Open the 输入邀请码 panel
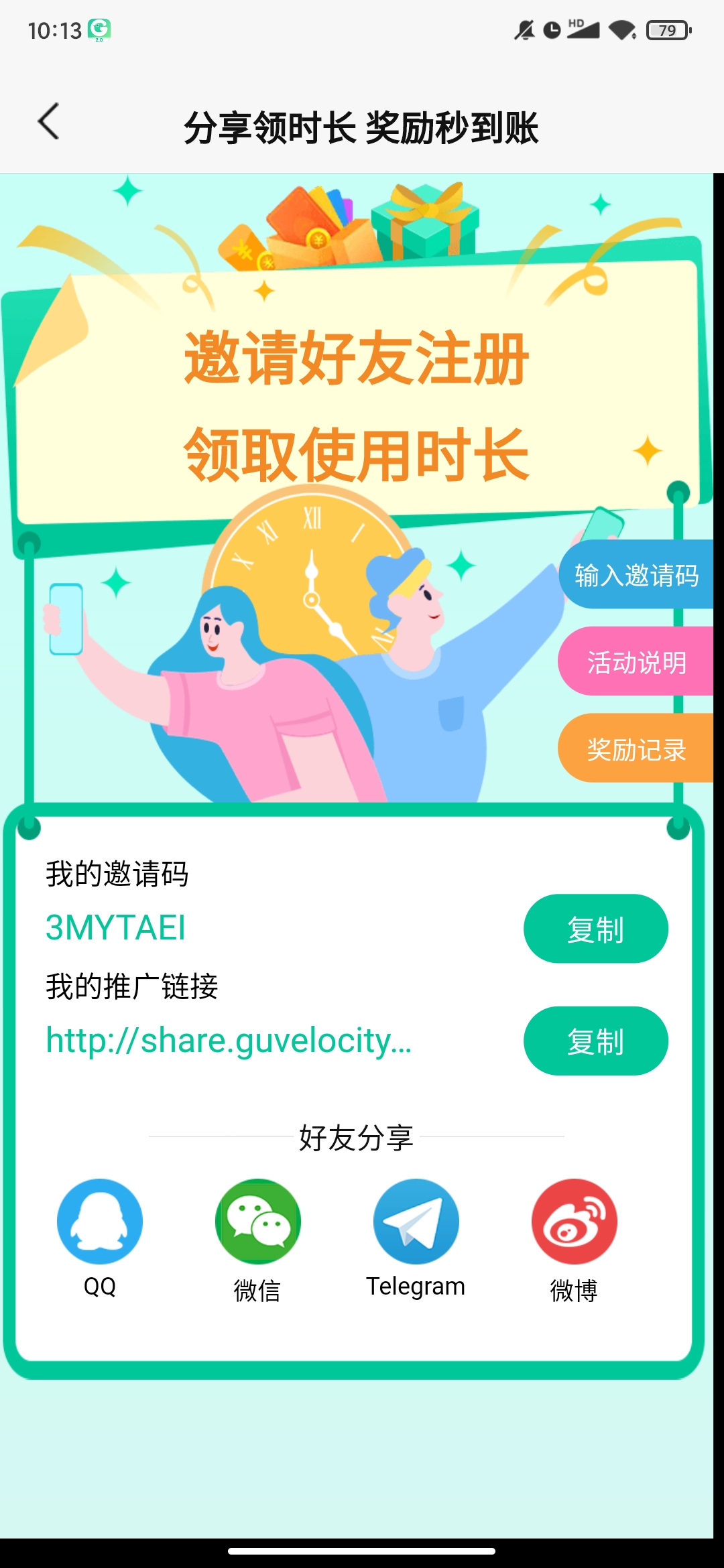 [x=636, y=575]
